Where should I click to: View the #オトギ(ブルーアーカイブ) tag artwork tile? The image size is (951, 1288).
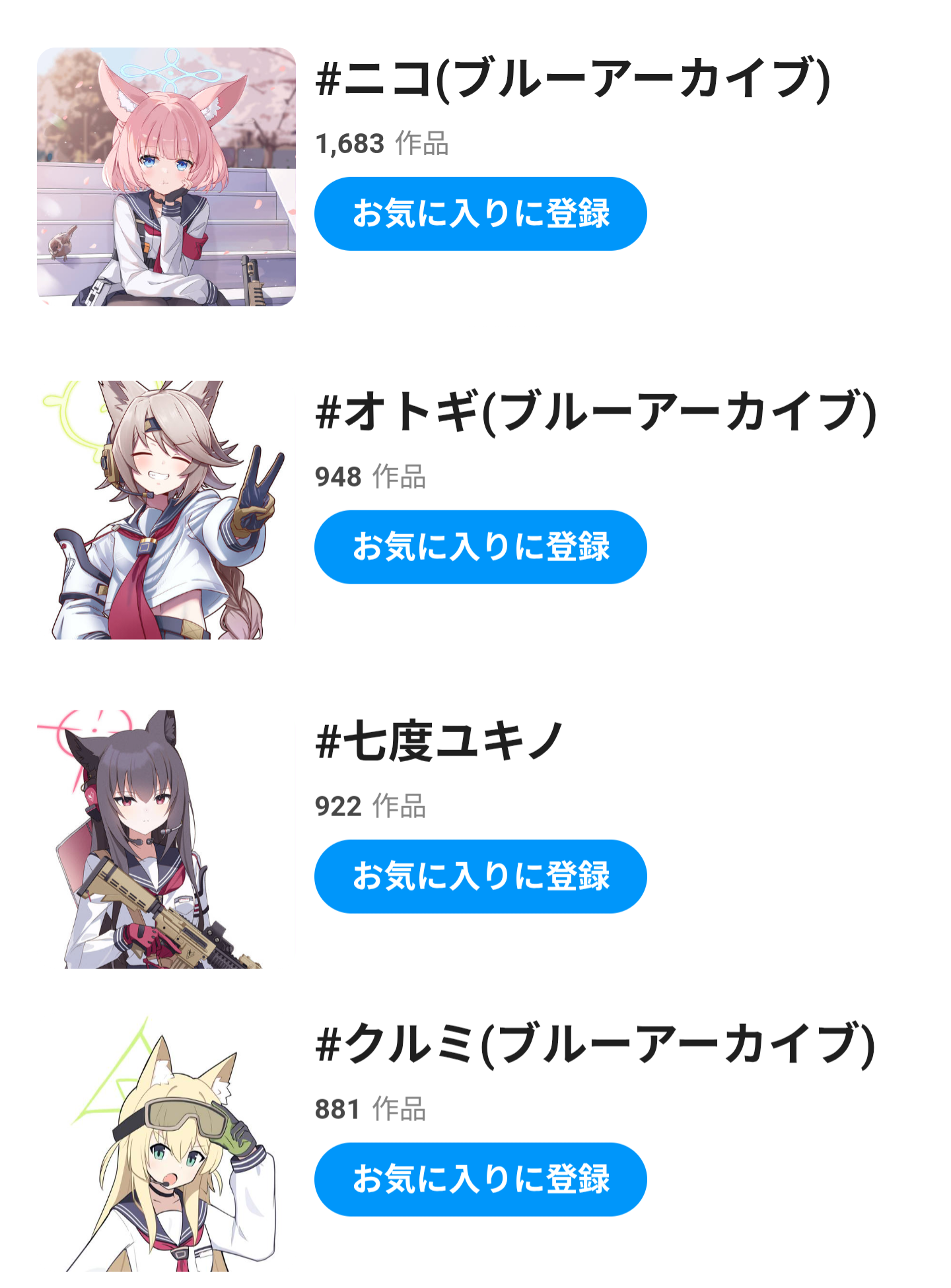[x=166, y=510]
